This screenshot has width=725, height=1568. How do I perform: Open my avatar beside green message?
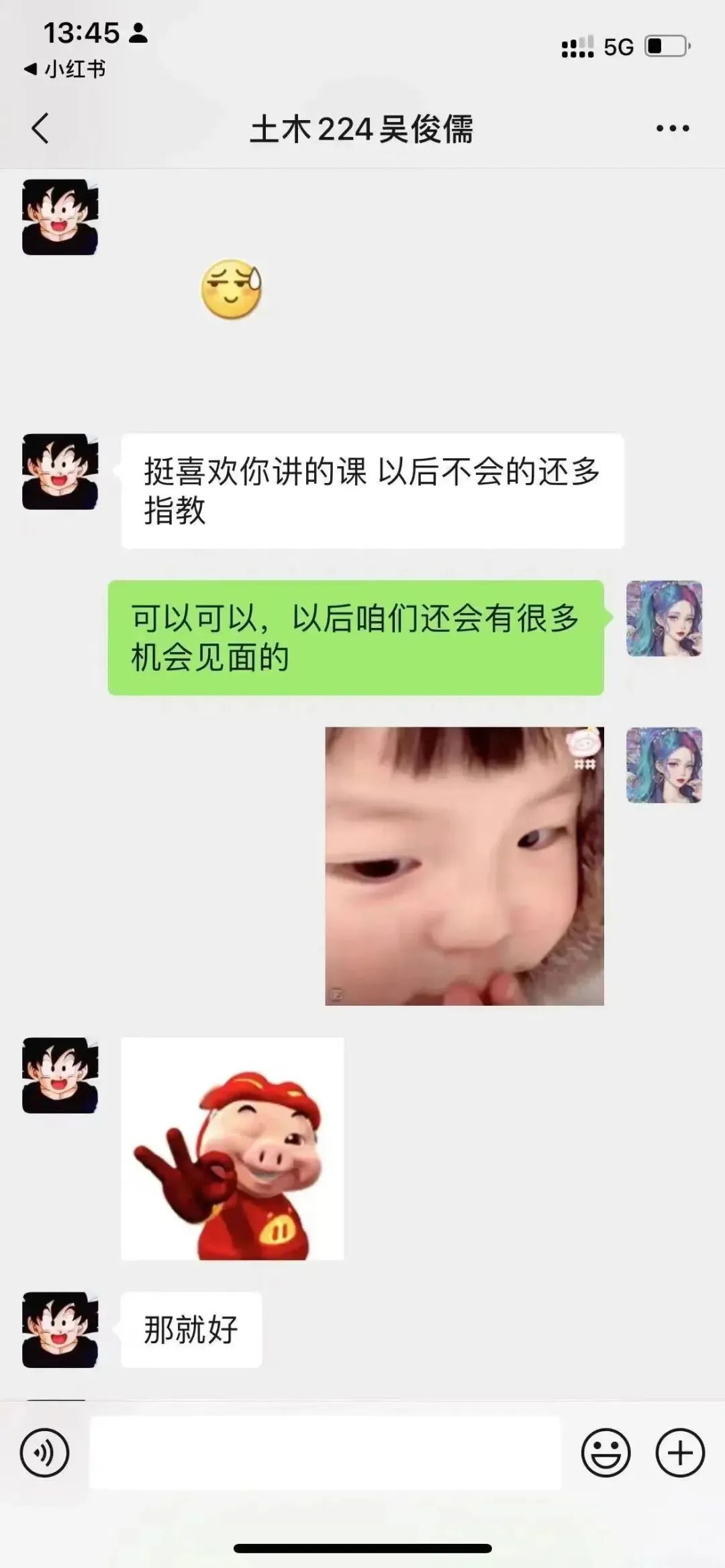[x=664, y=618]
